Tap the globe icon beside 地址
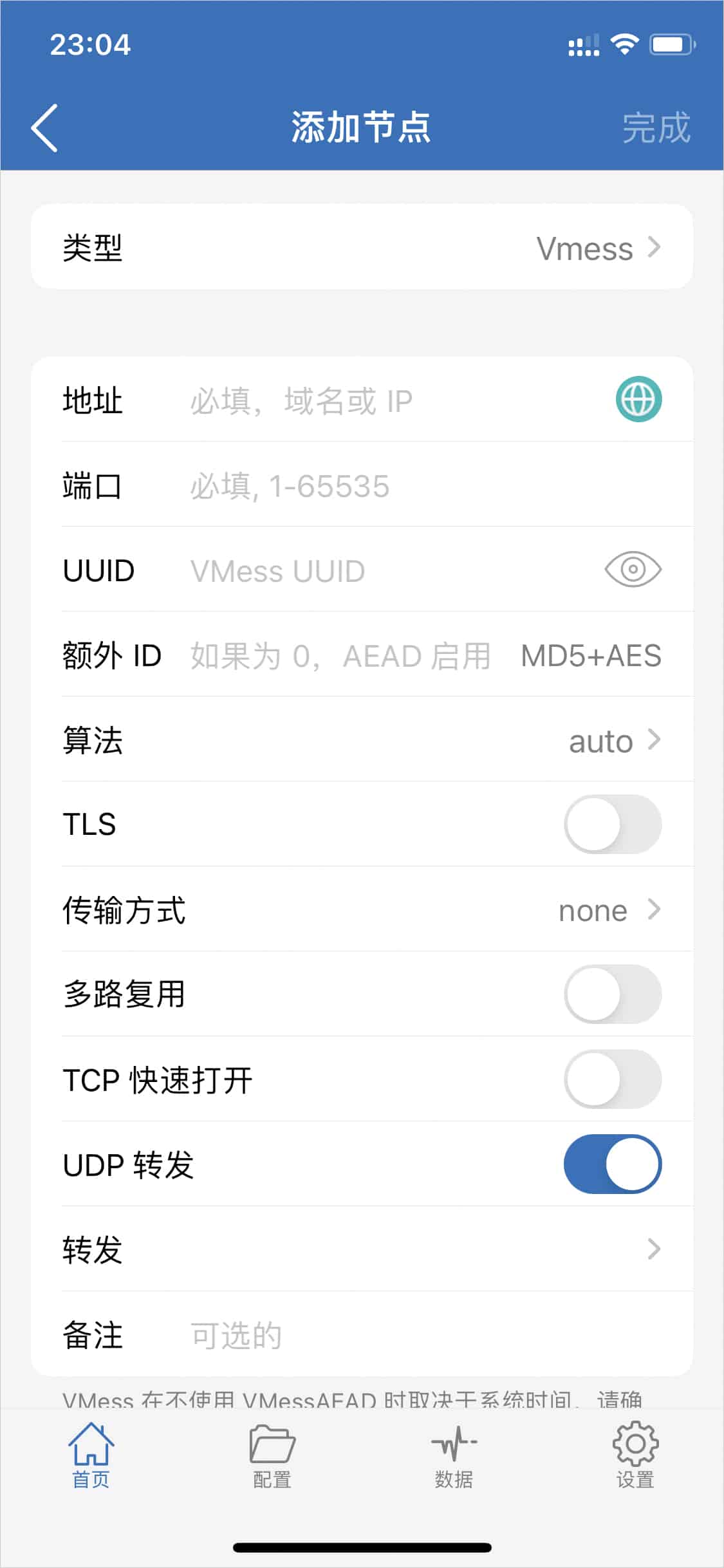The width and height of the screenshot is (724, 1568). pyautogui.click(x=638, y=400)
